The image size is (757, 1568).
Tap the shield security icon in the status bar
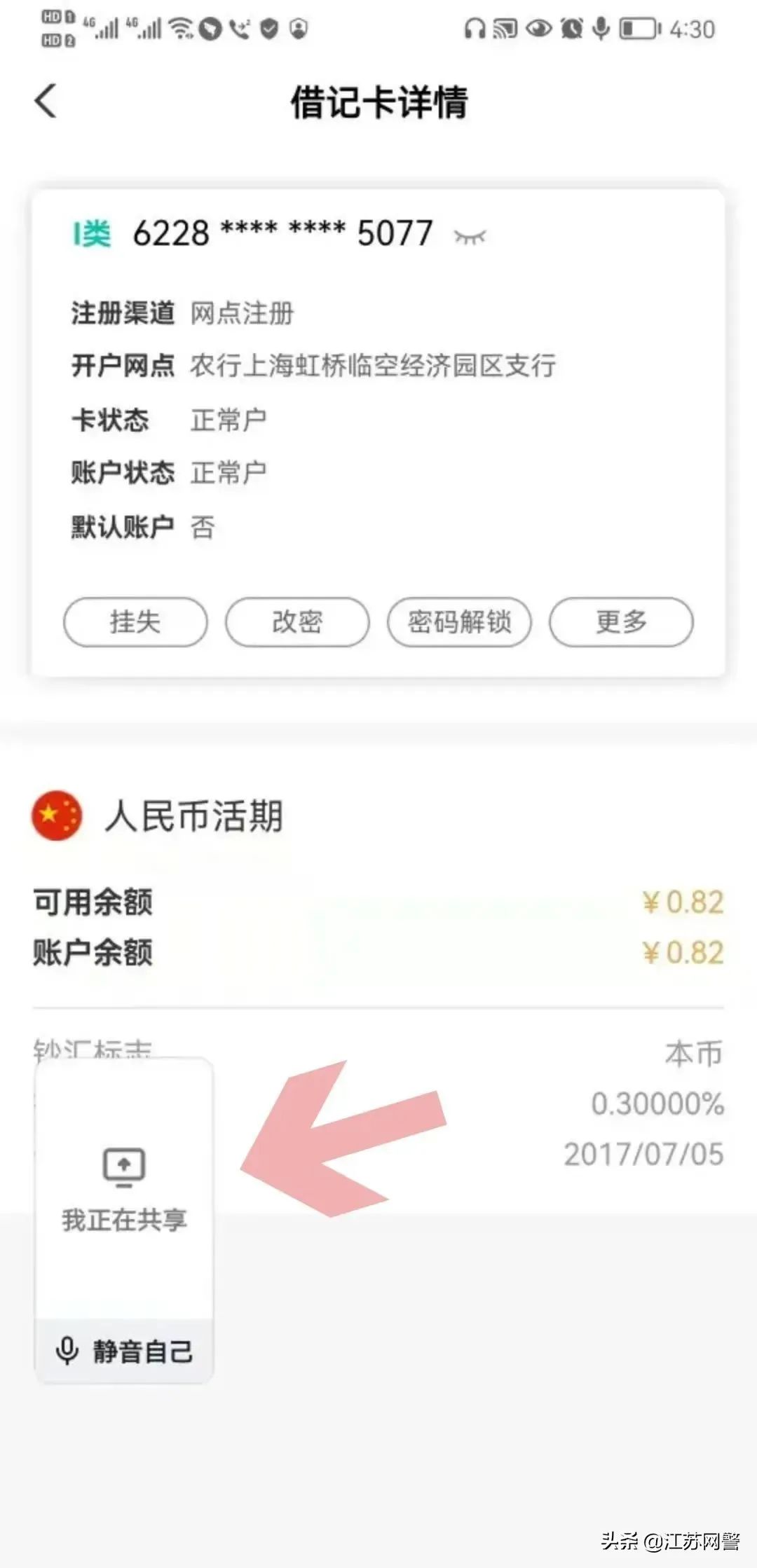tap(270, 29)
